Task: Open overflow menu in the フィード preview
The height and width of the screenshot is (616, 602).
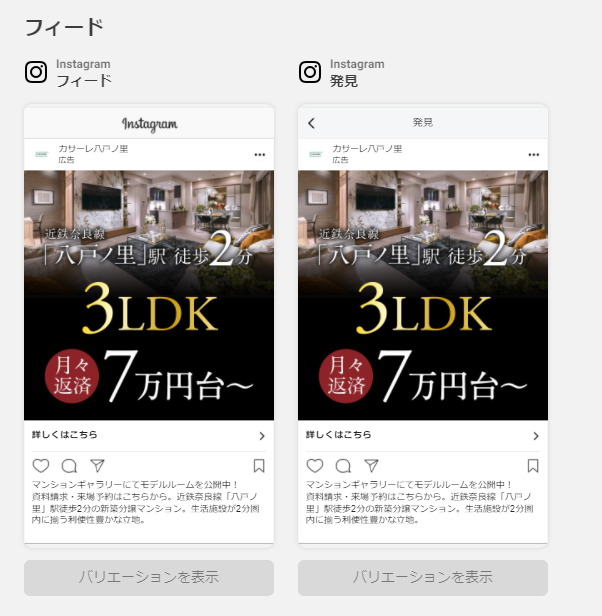Action: coord(260,154)
